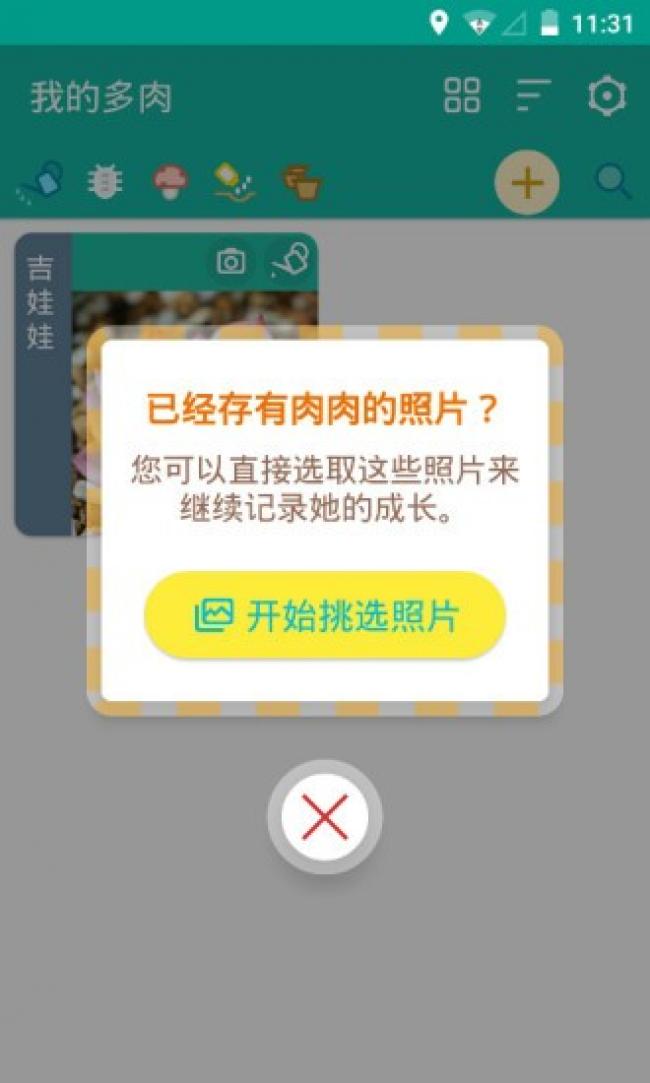The width and height of the screenshot is (650, 1083).
Task: Select the bug pest filter icon
Action: 105,182
